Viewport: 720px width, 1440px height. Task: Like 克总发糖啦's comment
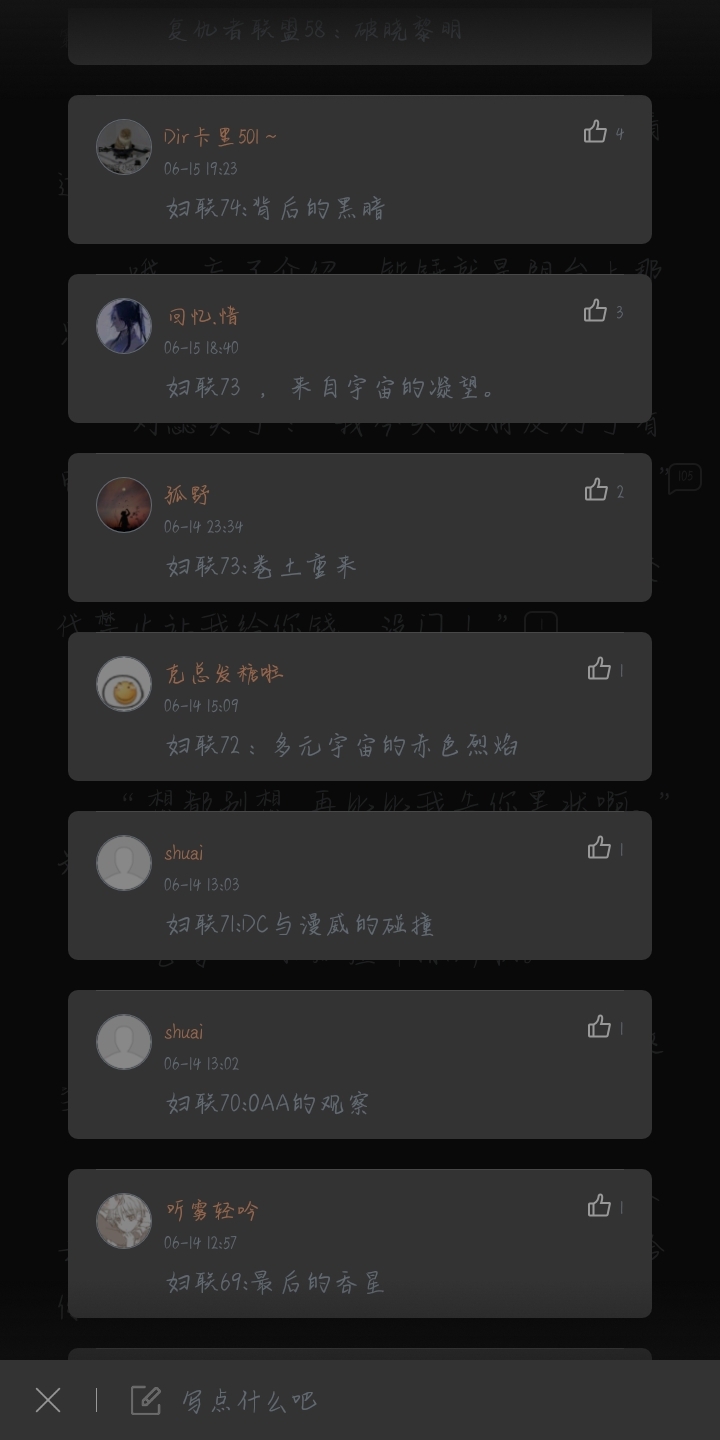pyautogui.click(x=599, y=669)
